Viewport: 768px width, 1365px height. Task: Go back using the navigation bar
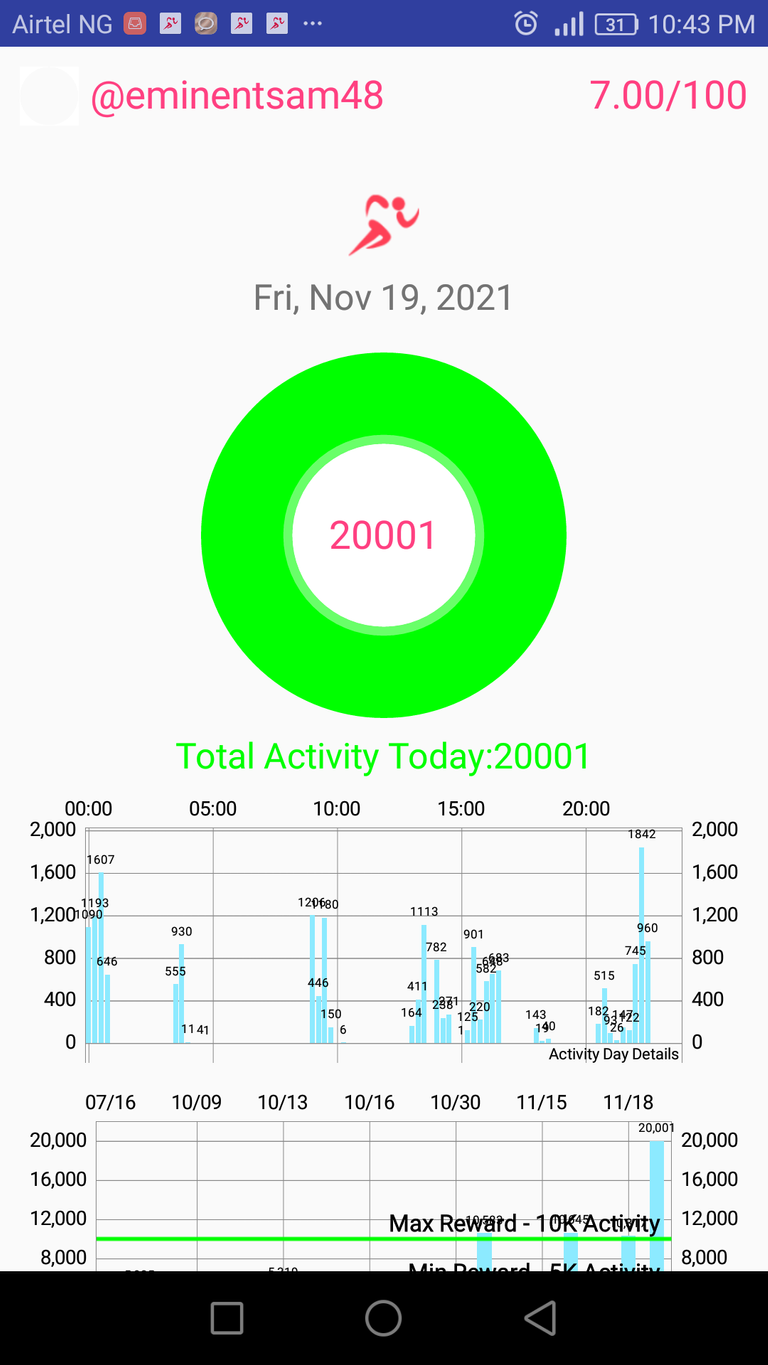[540, 1318]
